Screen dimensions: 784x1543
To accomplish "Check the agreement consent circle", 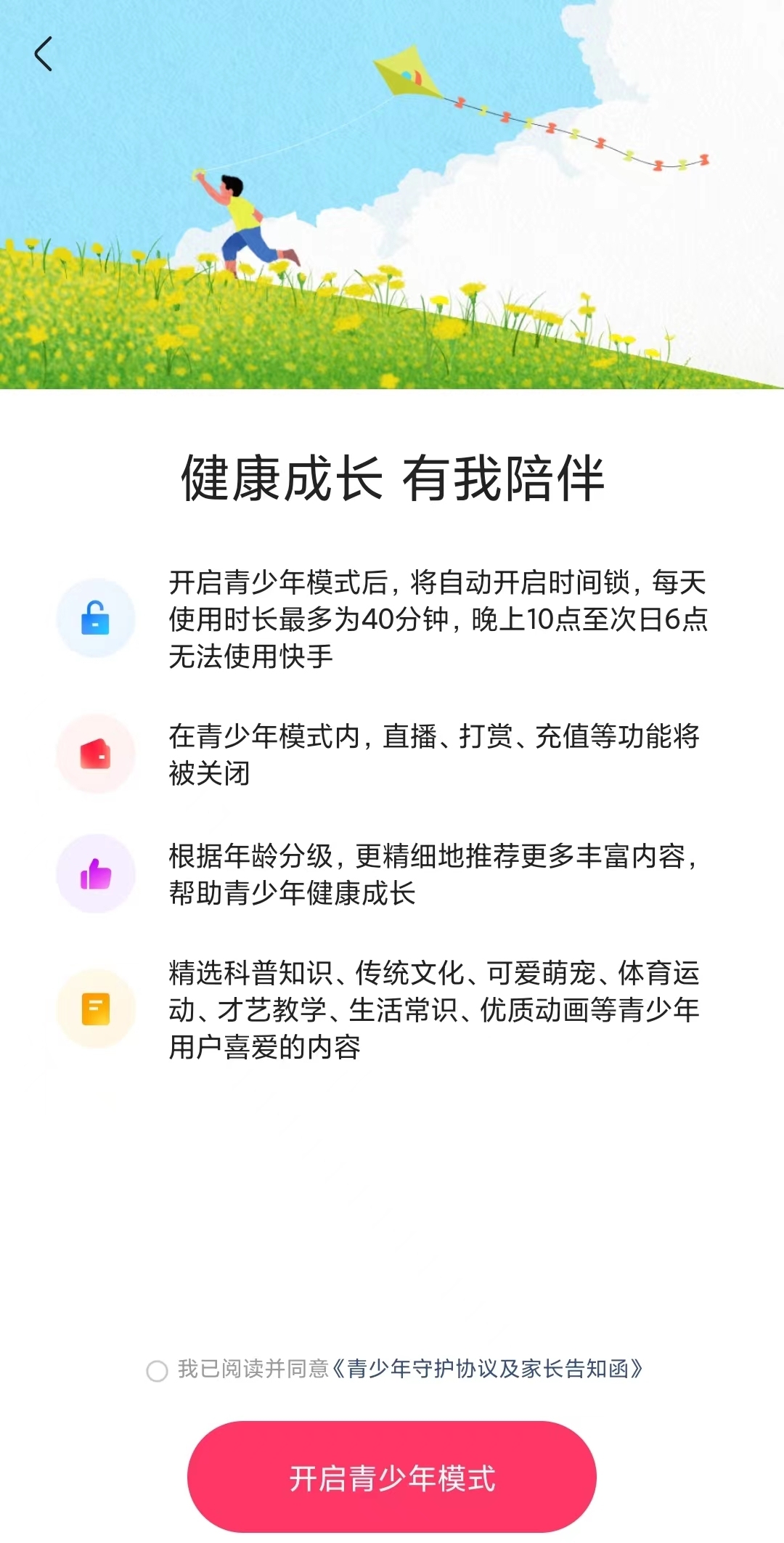I will click(157, 1371).
